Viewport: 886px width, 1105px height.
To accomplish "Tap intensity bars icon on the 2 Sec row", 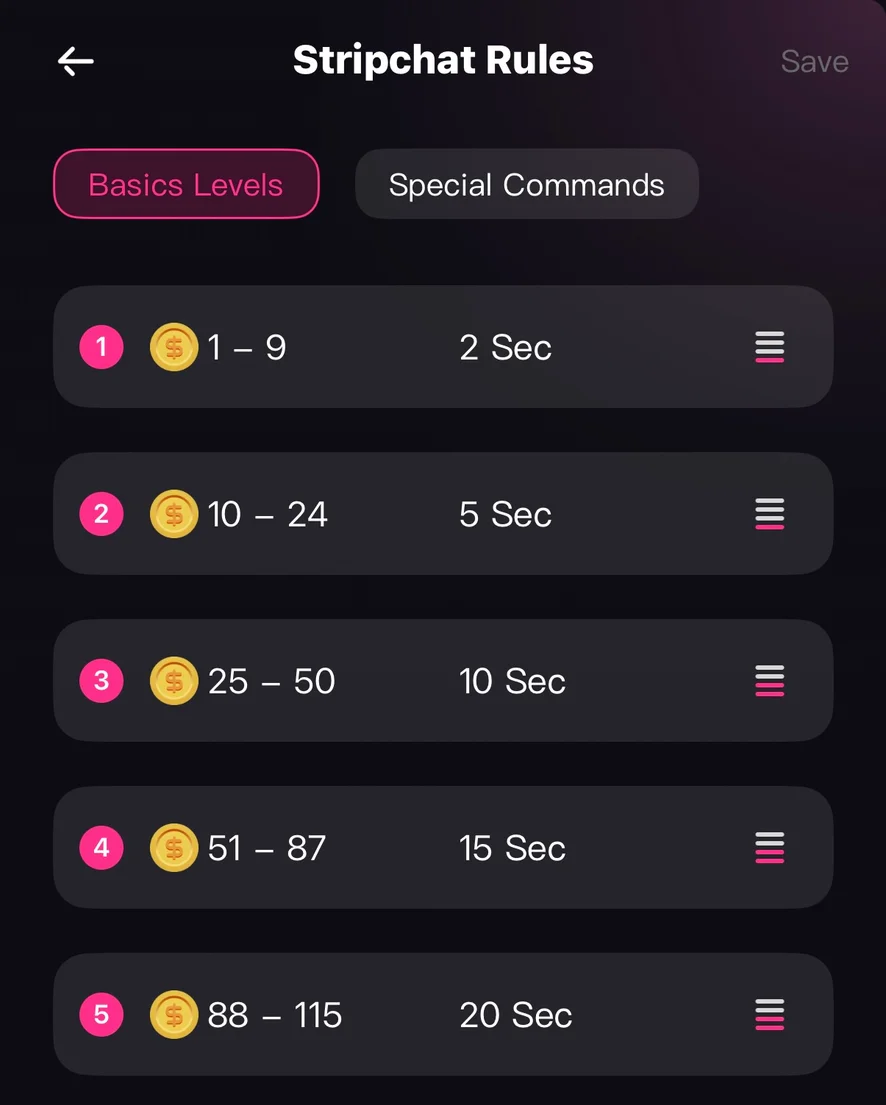I will click(769, 347).
